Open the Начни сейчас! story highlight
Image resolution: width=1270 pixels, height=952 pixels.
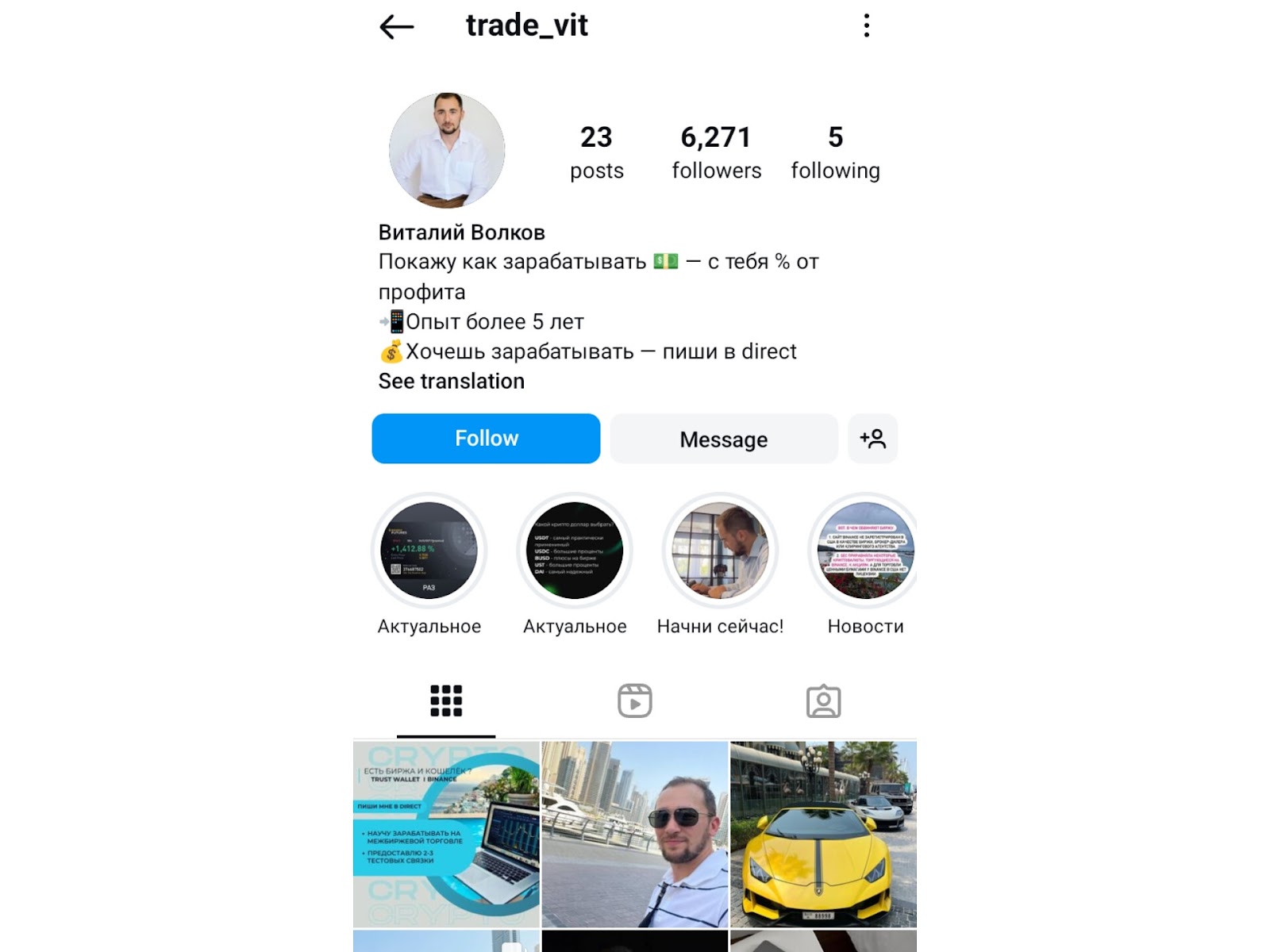click(720, 551)
